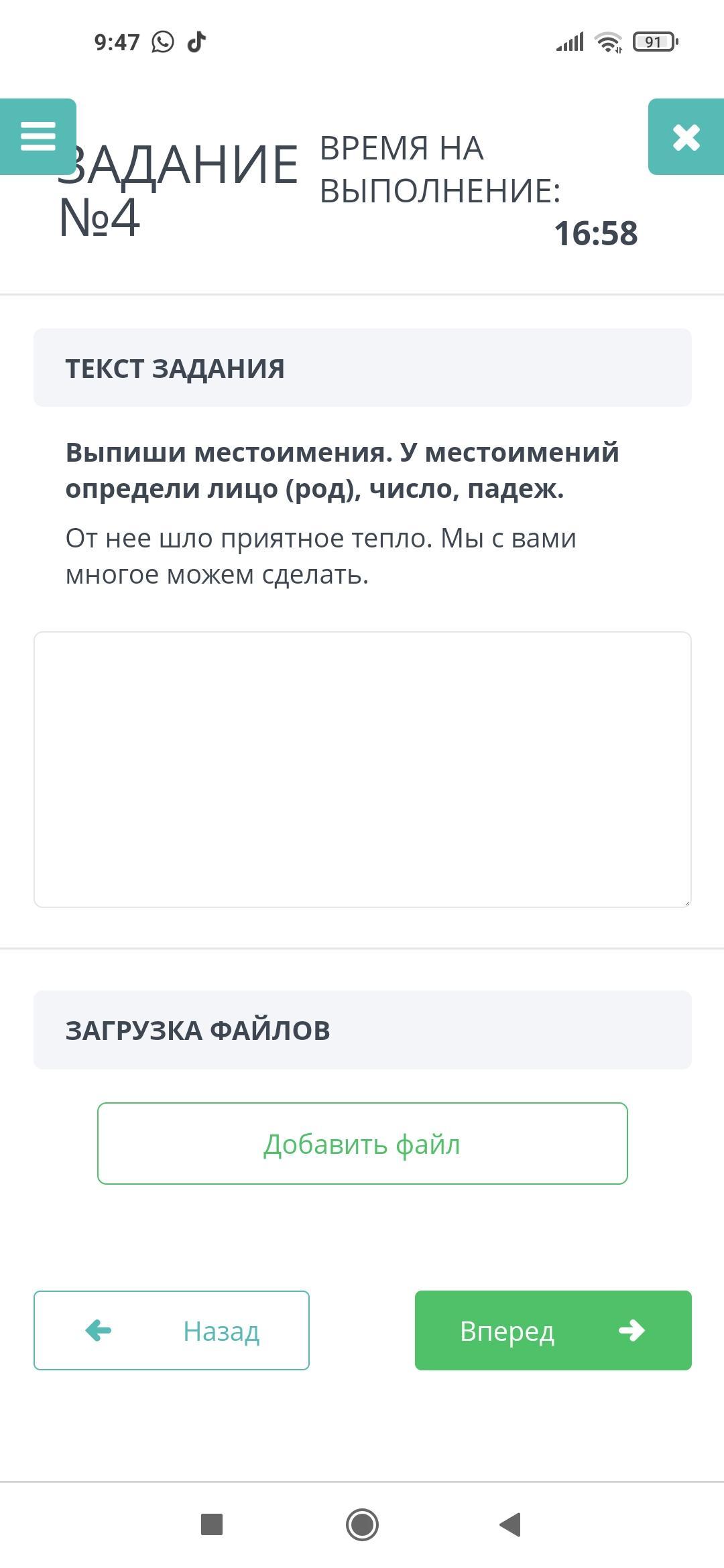The height and width of the screenshot is (1568, 724).
Task: Go back with the Назад button
Action: (x=172, y=1330)
